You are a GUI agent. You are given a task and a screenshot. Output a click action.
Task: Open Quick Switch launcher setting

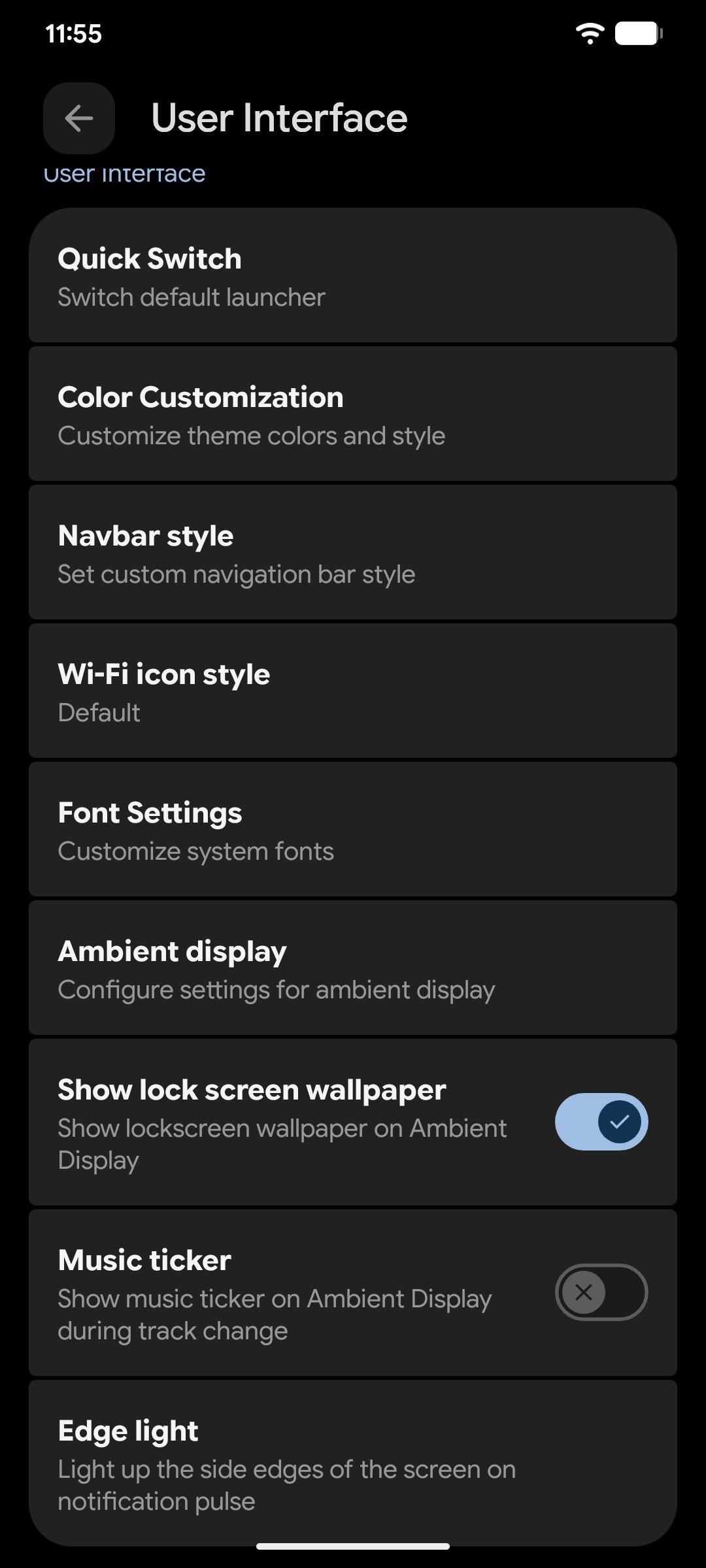(353, 276)
